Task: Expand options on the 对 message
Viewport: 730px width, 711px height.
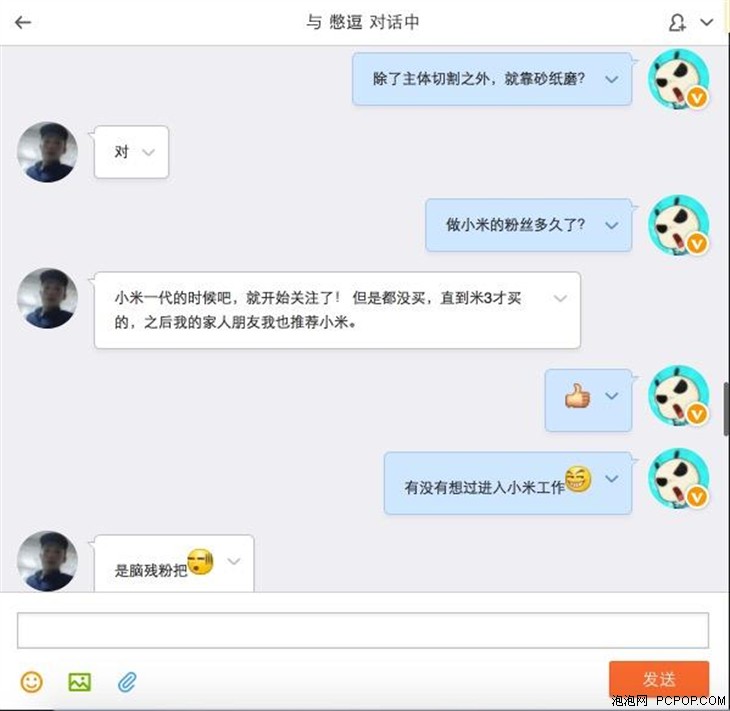Action: tap(149, 152)
